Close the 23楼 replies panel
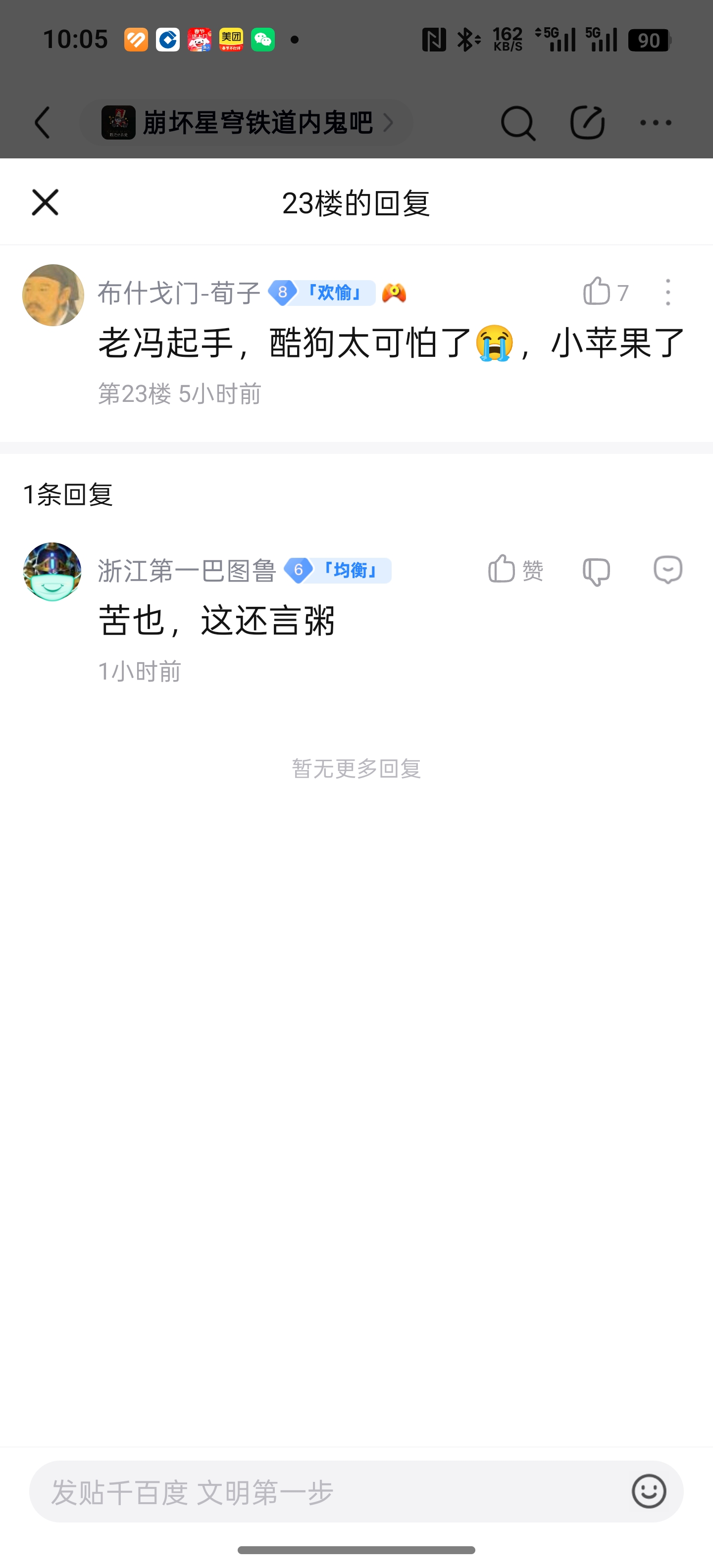 (x=45, y=203)
